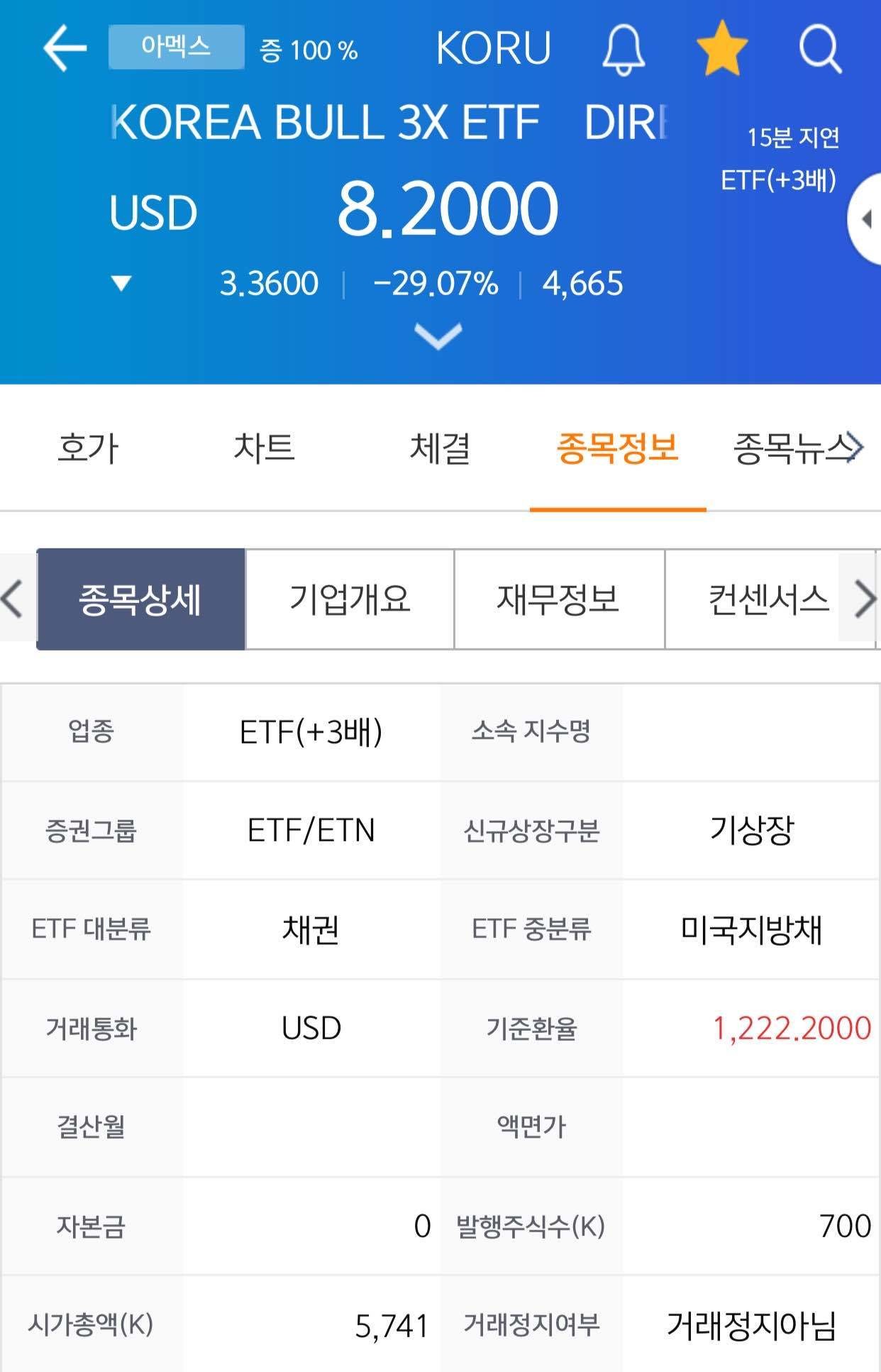The height and width of the screenshot is (1372, 881).
Task: Open stock search via magnifier icon
Action: (x=819, y=48)
